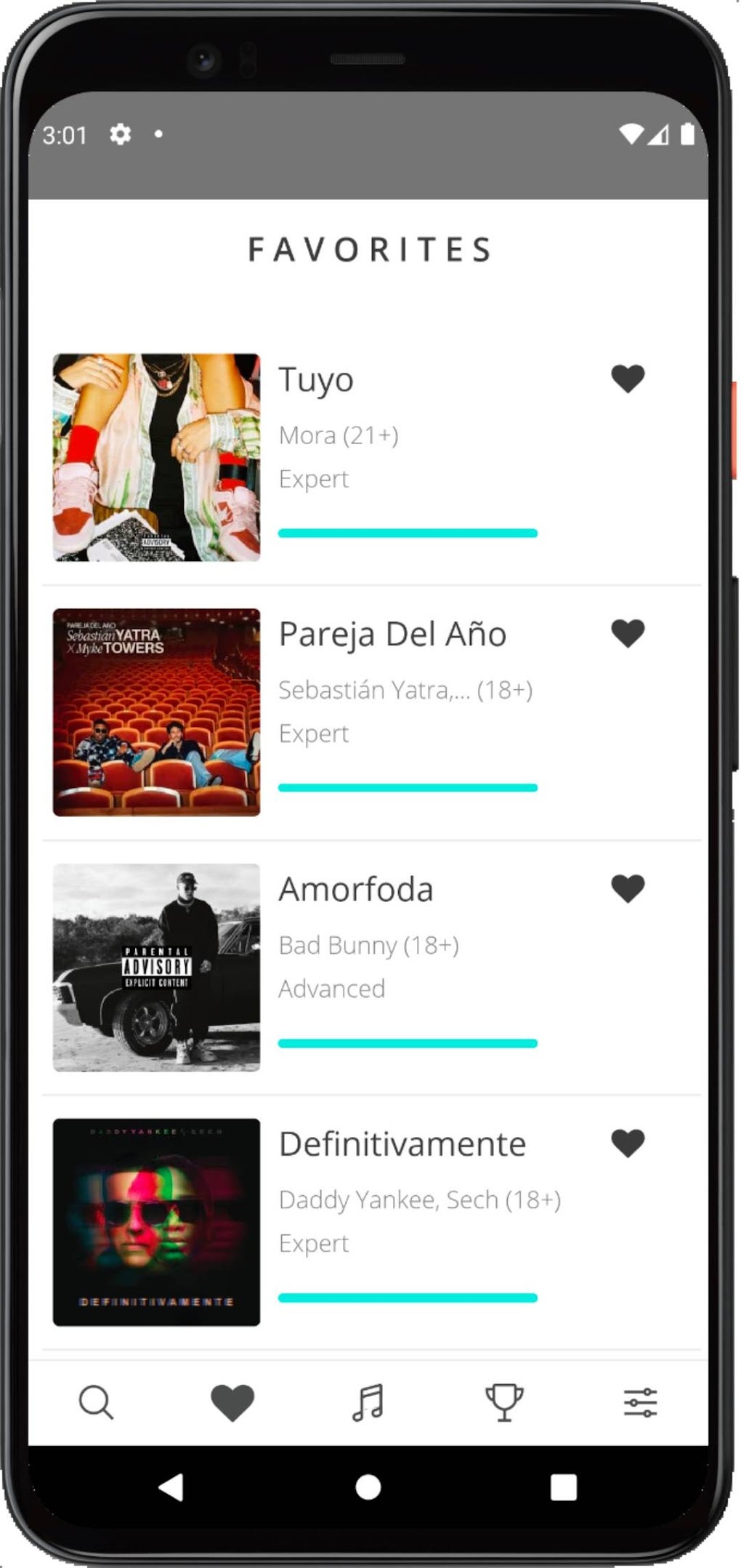Tap the Wi-Fi icon in the status bar
741x1568 pixels.
click(x=631, y=132)
